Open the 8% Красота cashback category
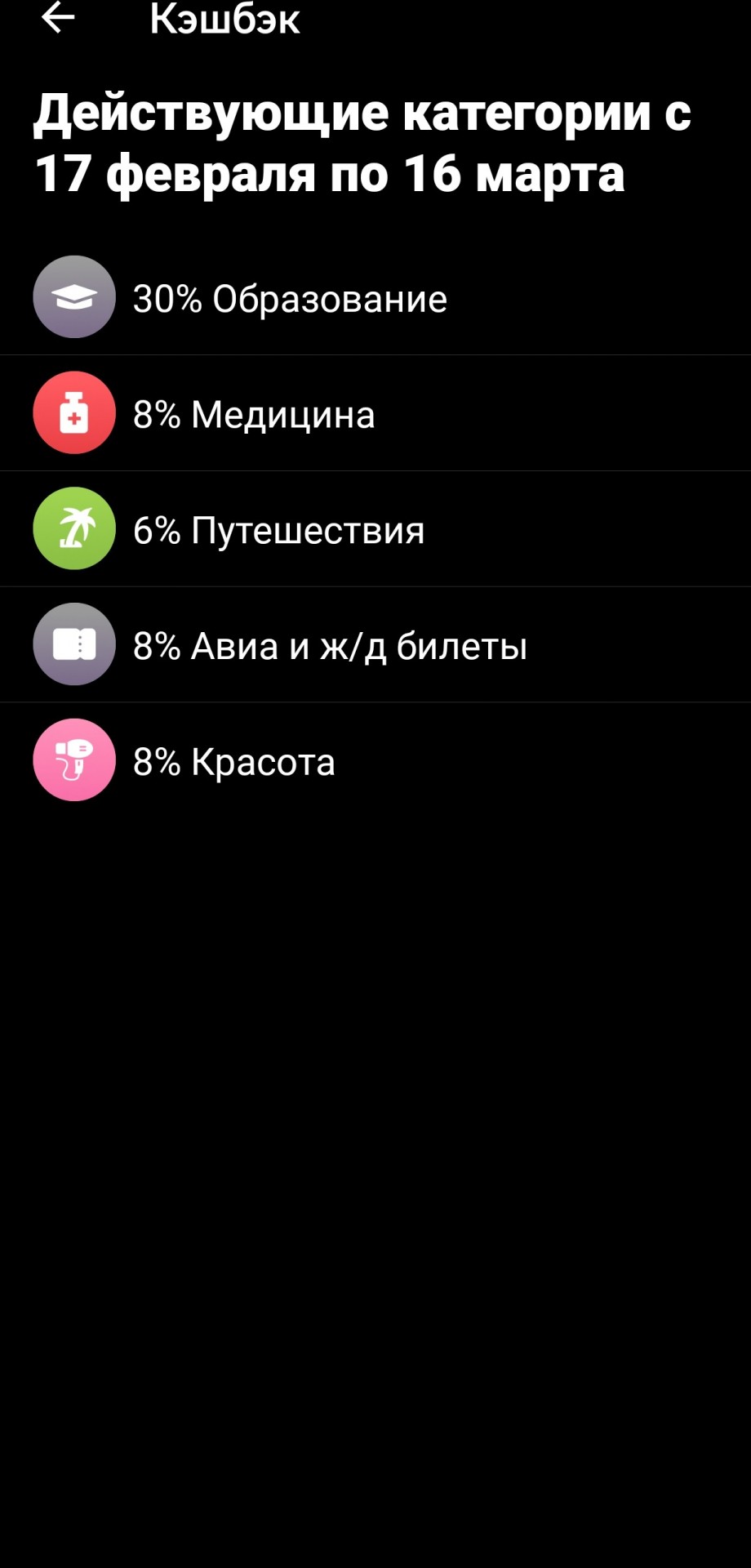Screen dimensions: 751x1568 coord(234,762)
